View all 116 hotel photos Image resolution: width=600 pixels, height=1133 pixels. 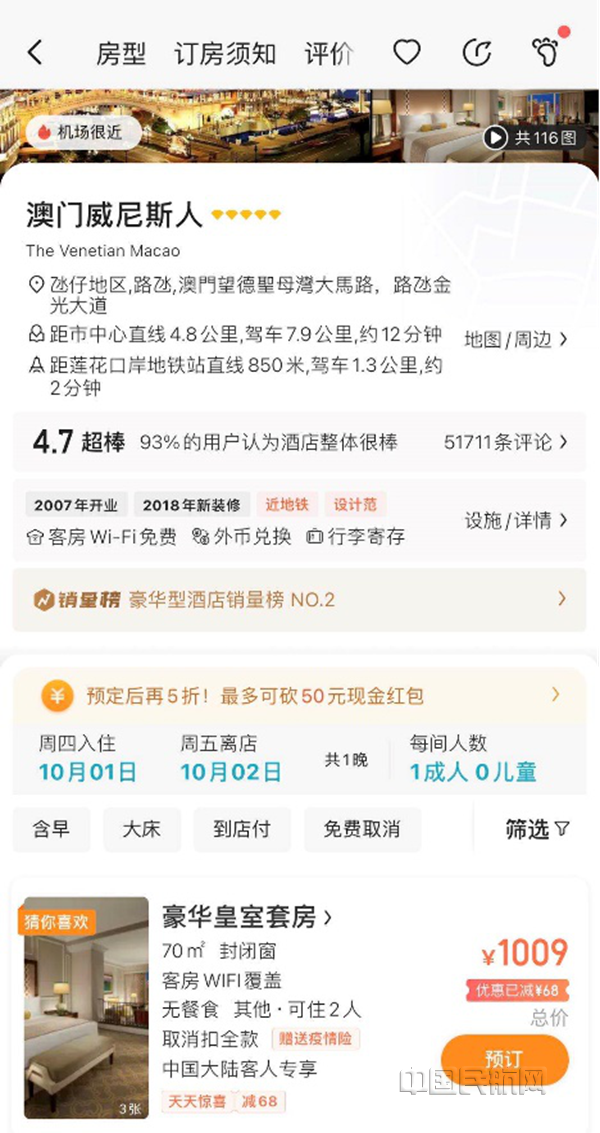pos(531,137)
